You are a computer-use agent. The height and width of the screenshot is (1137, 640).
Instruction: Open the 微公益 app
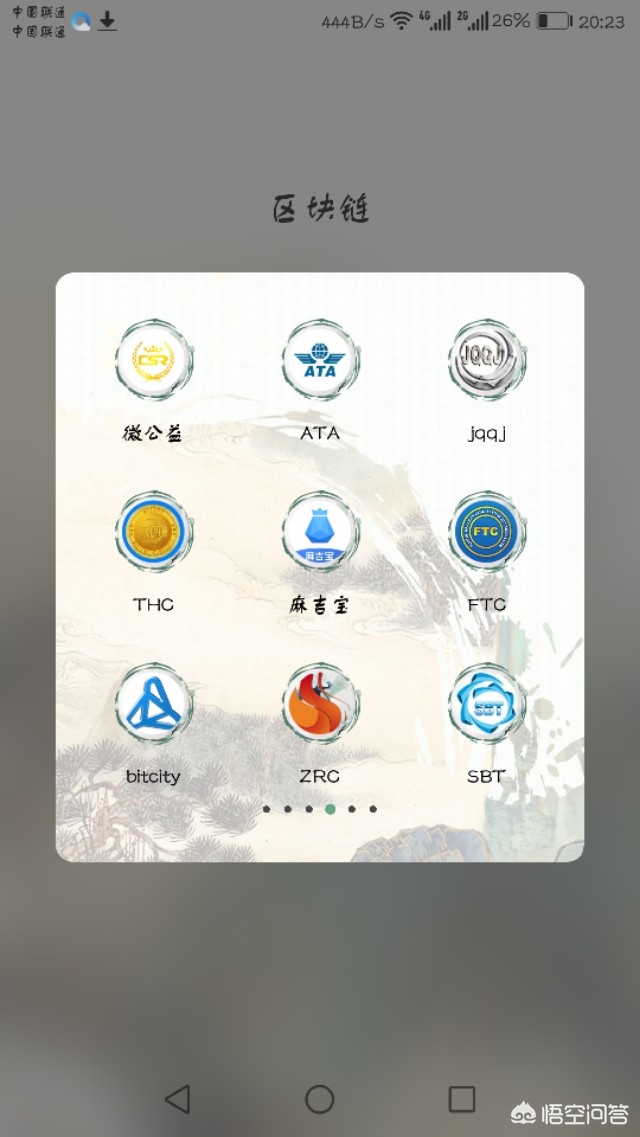153,360
